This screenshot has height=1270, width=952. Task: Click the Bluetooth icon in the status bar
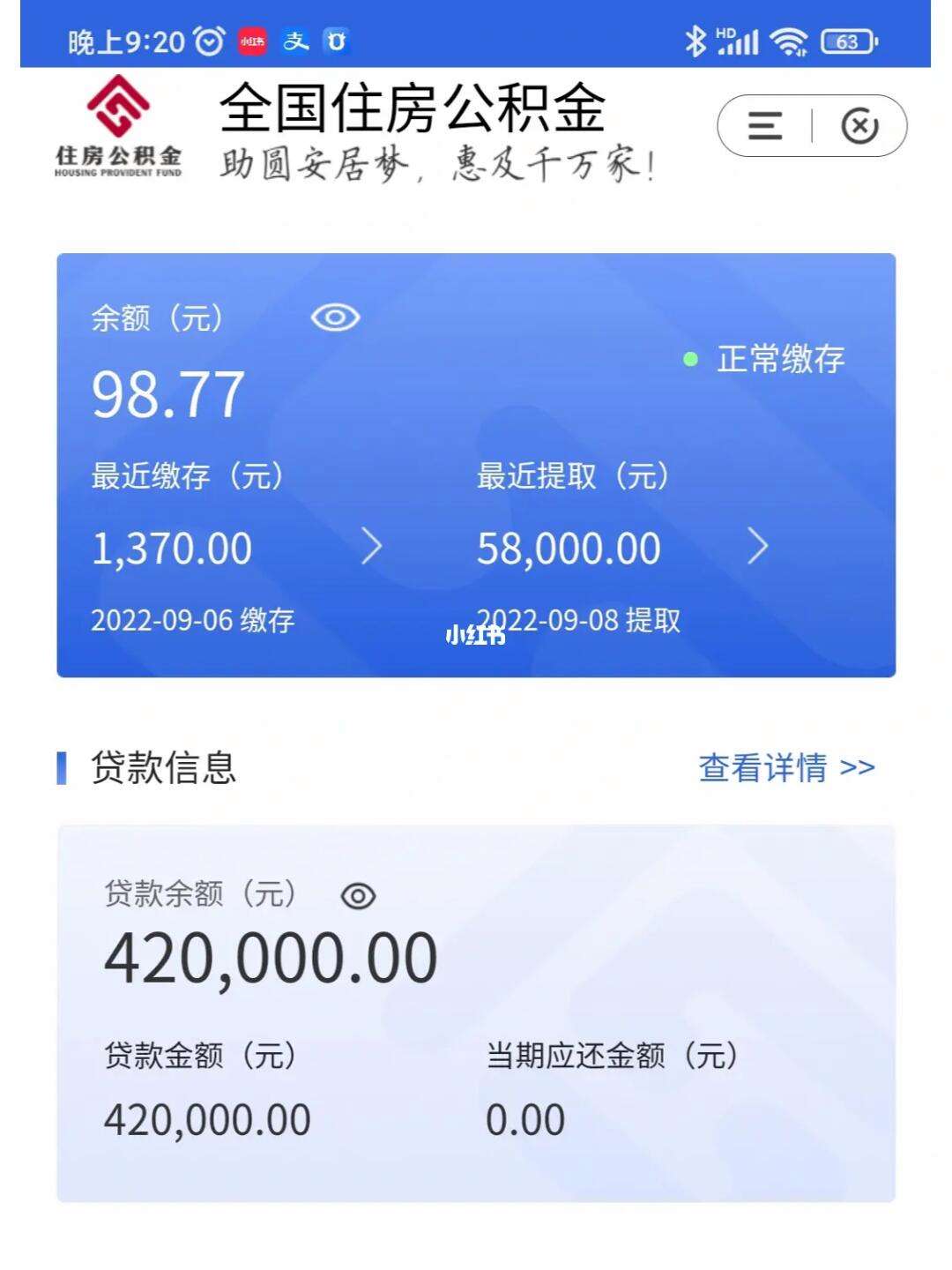coord(695,39)
